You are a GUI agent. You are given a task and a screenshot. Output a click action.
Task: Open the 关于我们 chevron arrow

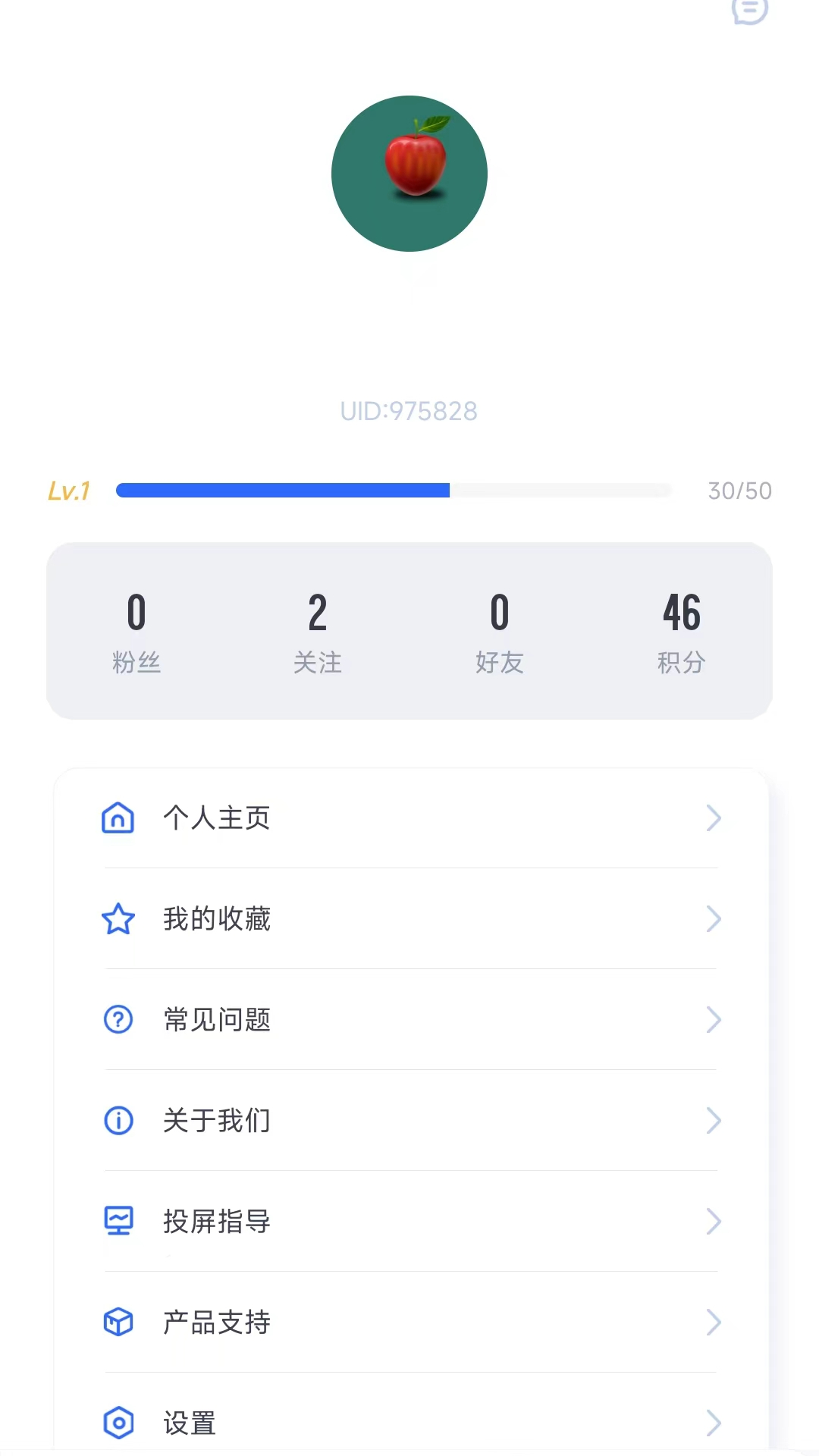[x=714, y=1121]
